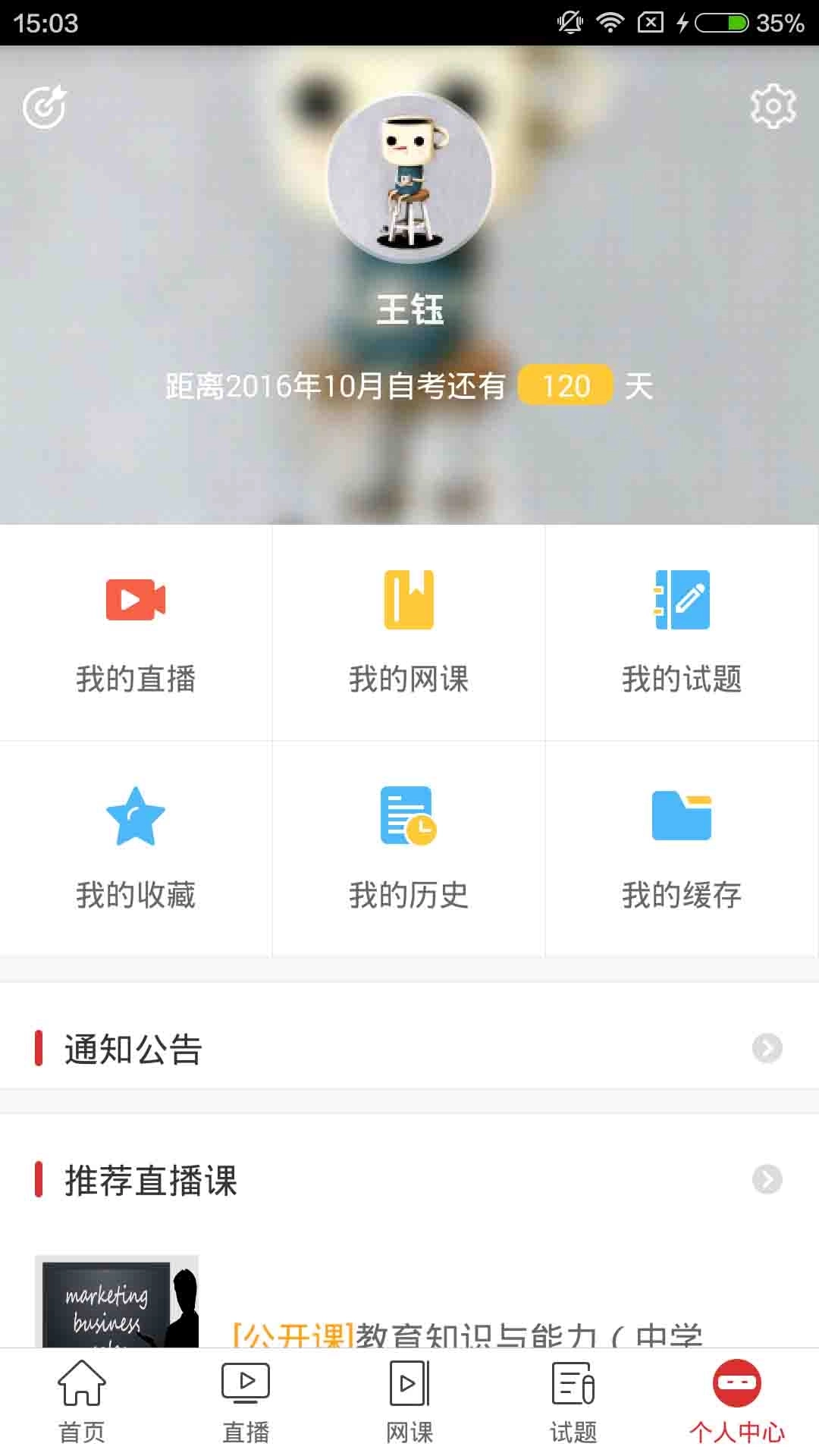Tap the username 王钰 to edit profile
The width and height of the screenshot is (819, 1456).
(409, 309)
